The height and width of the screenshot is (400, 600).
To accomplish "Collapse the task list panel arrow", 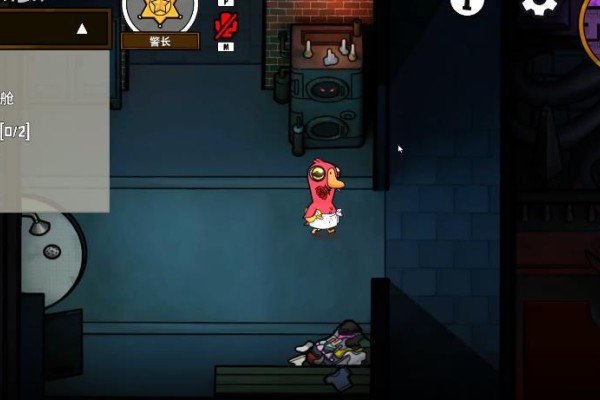I will coord(81,29).
